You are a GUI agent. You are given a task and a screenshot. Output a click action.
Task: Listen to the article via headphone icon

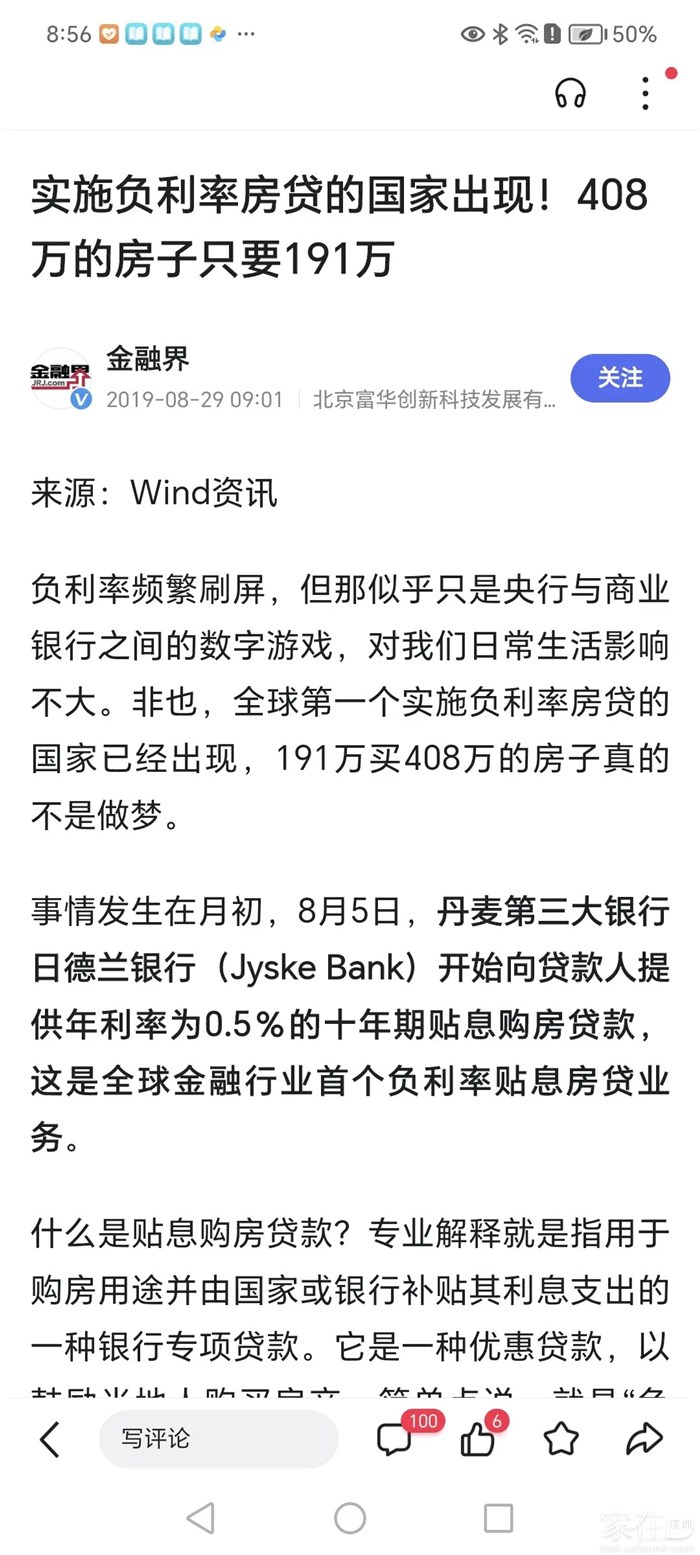571,93
